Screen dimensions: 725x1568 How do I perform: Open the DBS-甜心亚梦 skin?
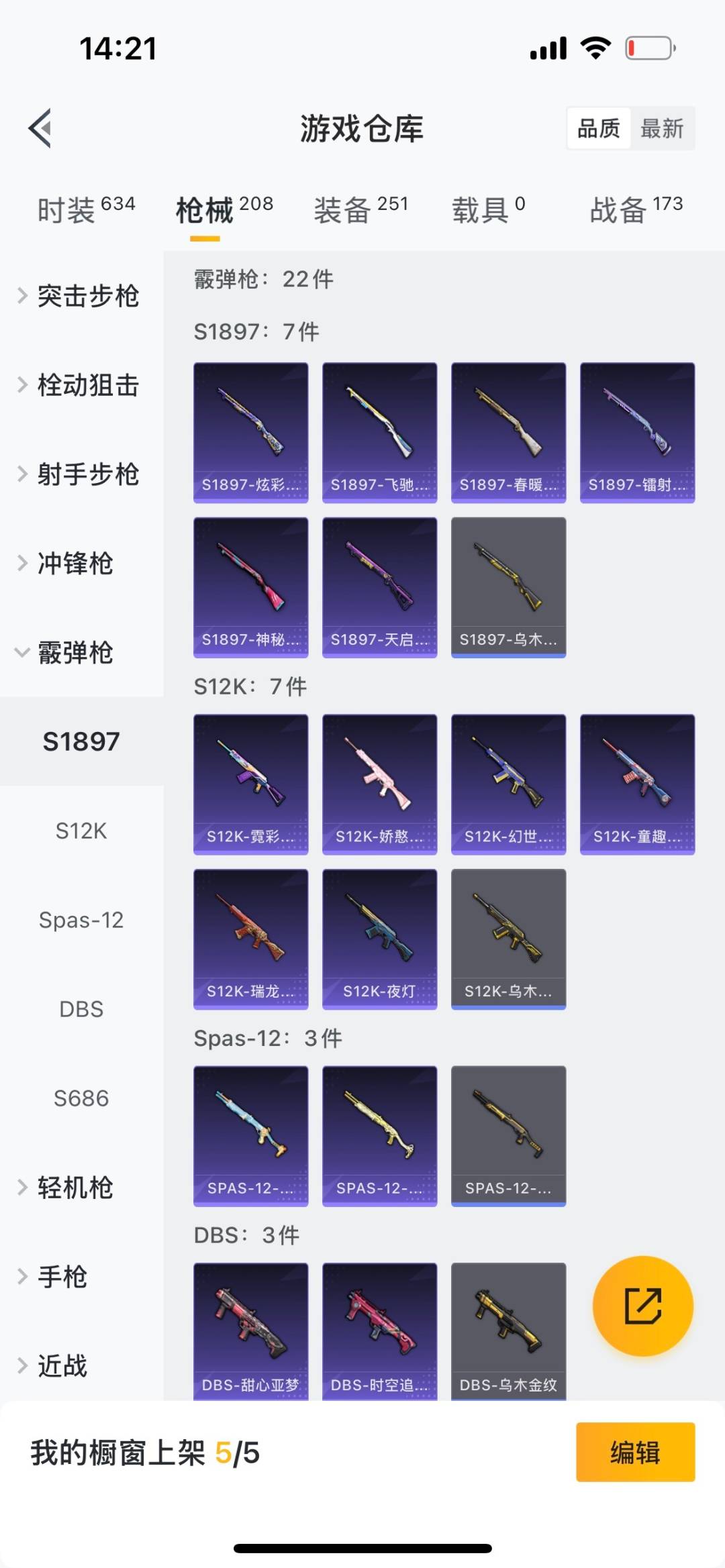click(251, 1330)
